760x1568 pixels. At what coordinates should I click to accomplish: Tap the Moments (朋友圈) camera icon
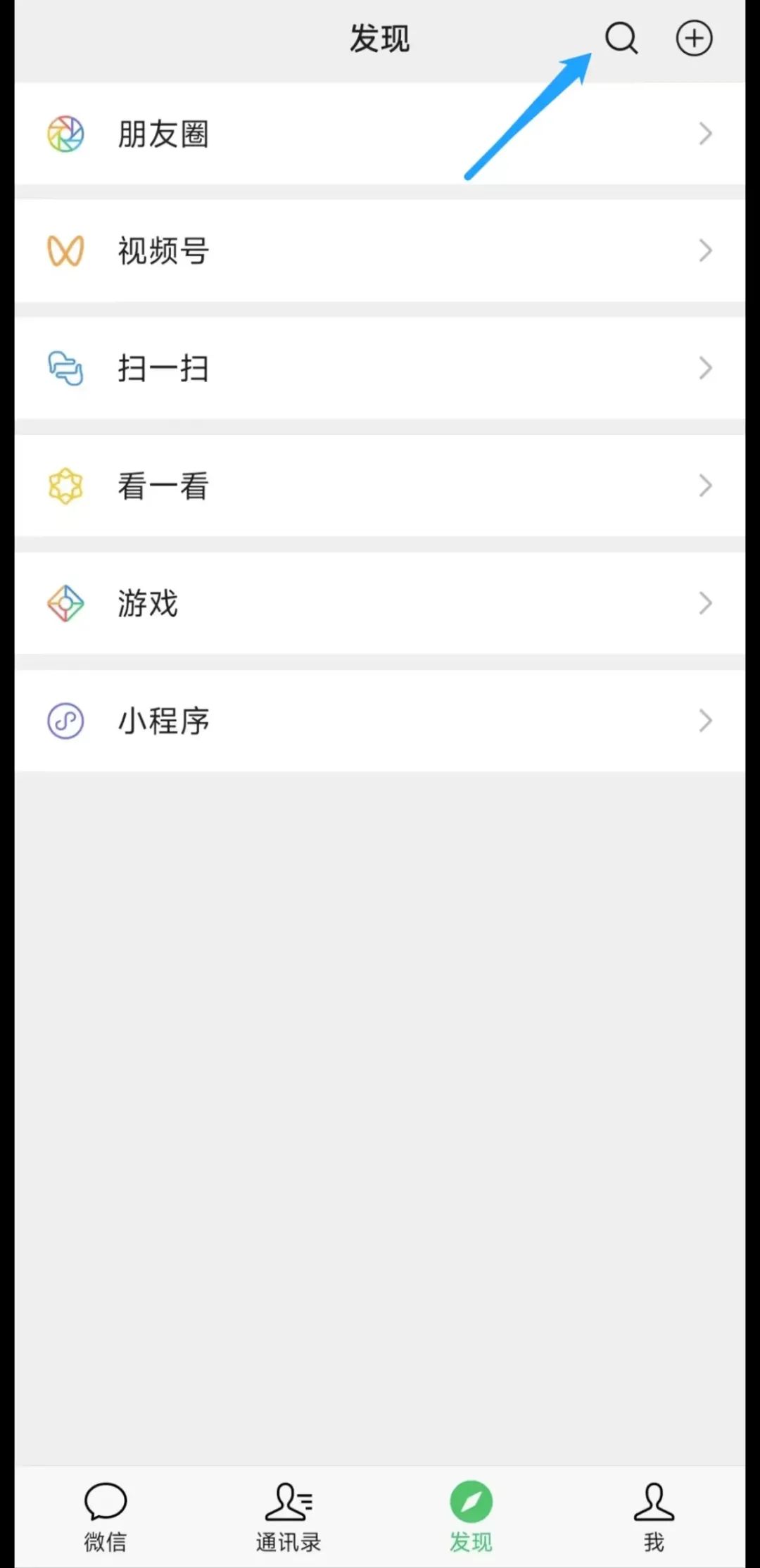[x=65, y=134]
